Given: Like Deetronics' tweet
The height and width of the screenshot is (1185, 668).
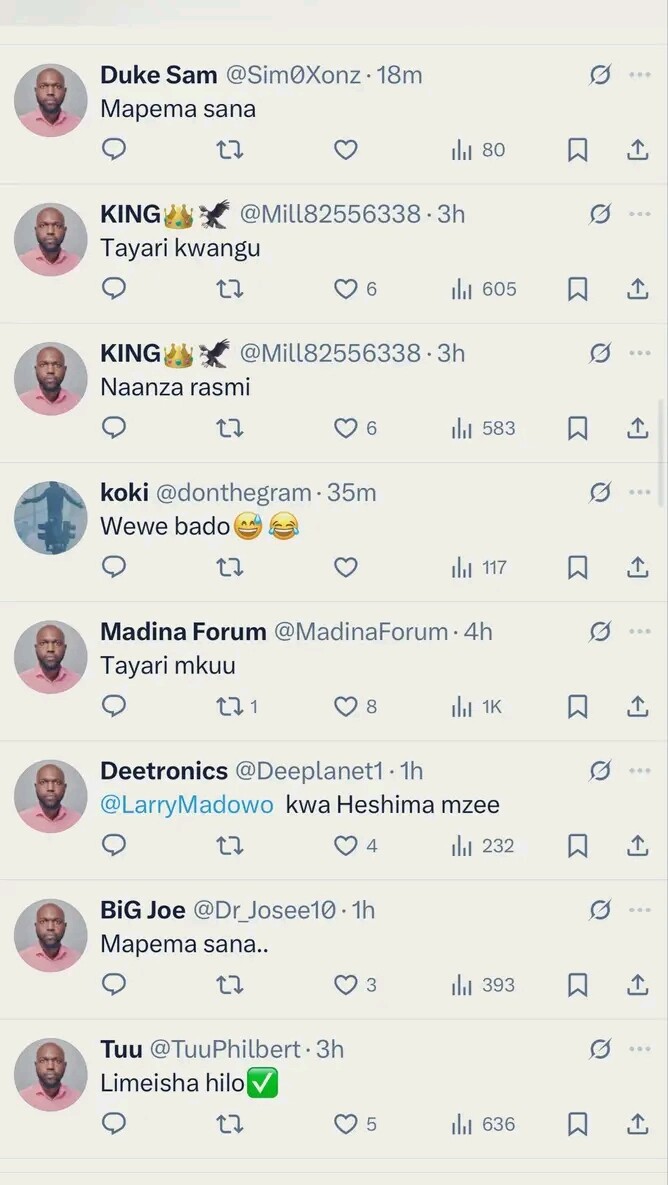Looking at the screenshot, I should [x=345, y=845].
